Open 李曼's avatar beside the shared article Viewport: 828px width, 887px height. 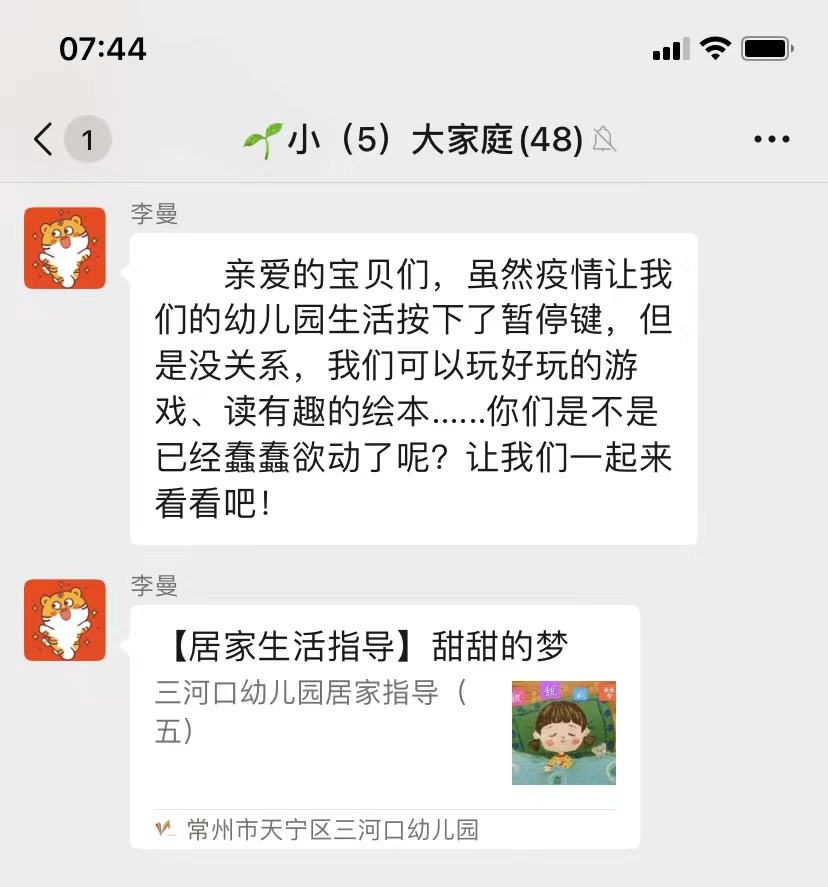(65, 620)
